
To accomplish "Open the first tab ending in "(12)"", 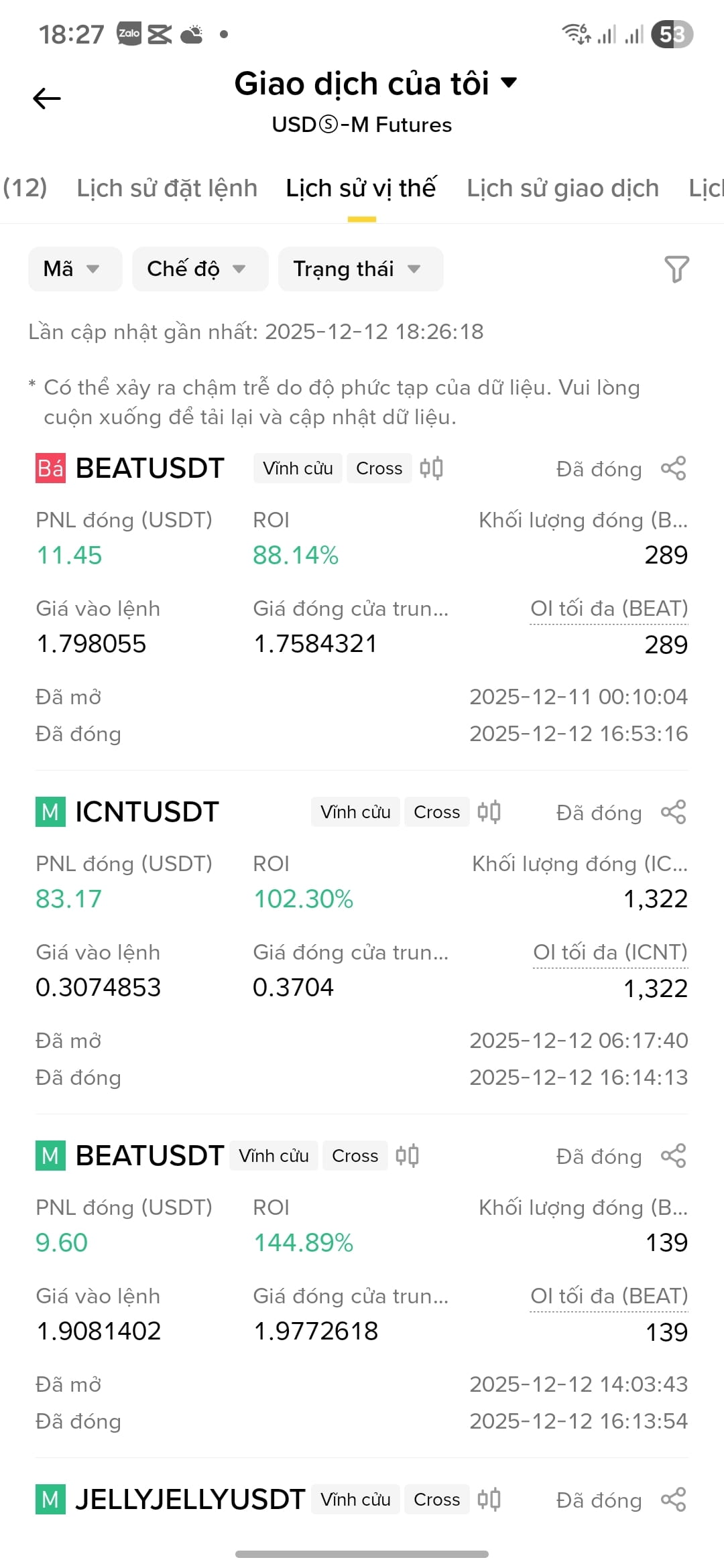I will pyautogui.click(x=24, y=188).
